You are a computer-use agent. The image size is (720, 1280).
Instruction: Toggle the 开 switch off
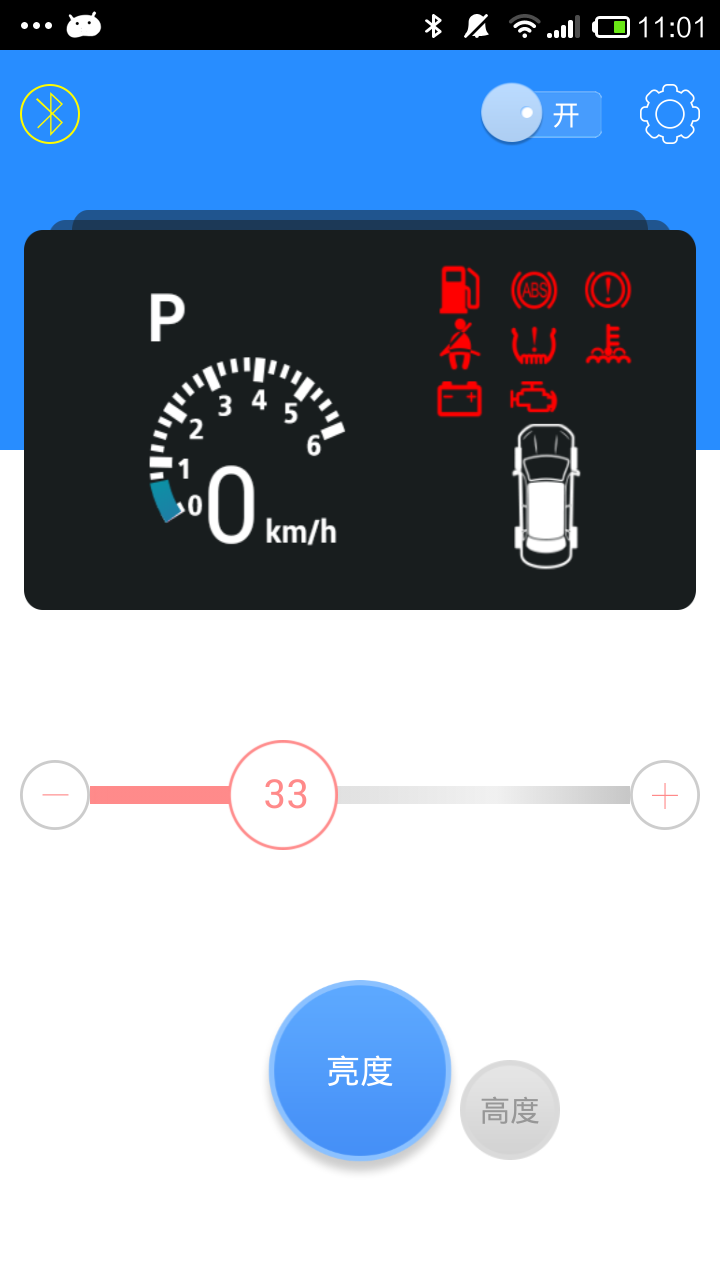pos(540,113)
